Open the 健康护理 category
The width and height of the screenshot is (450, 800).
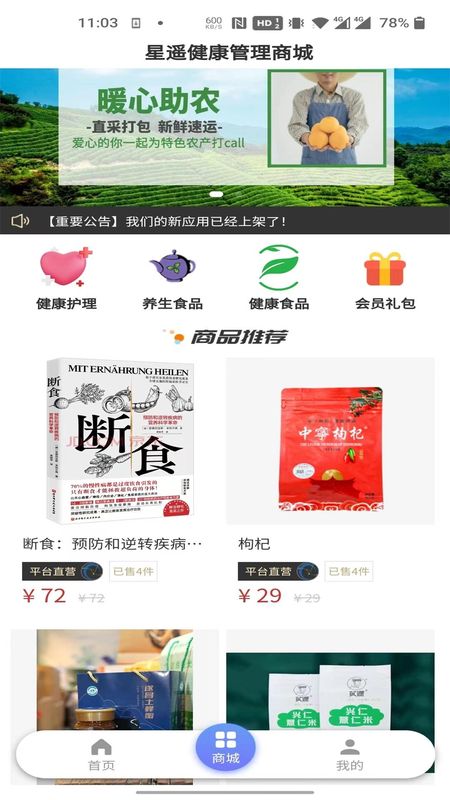tap(66, 278)
